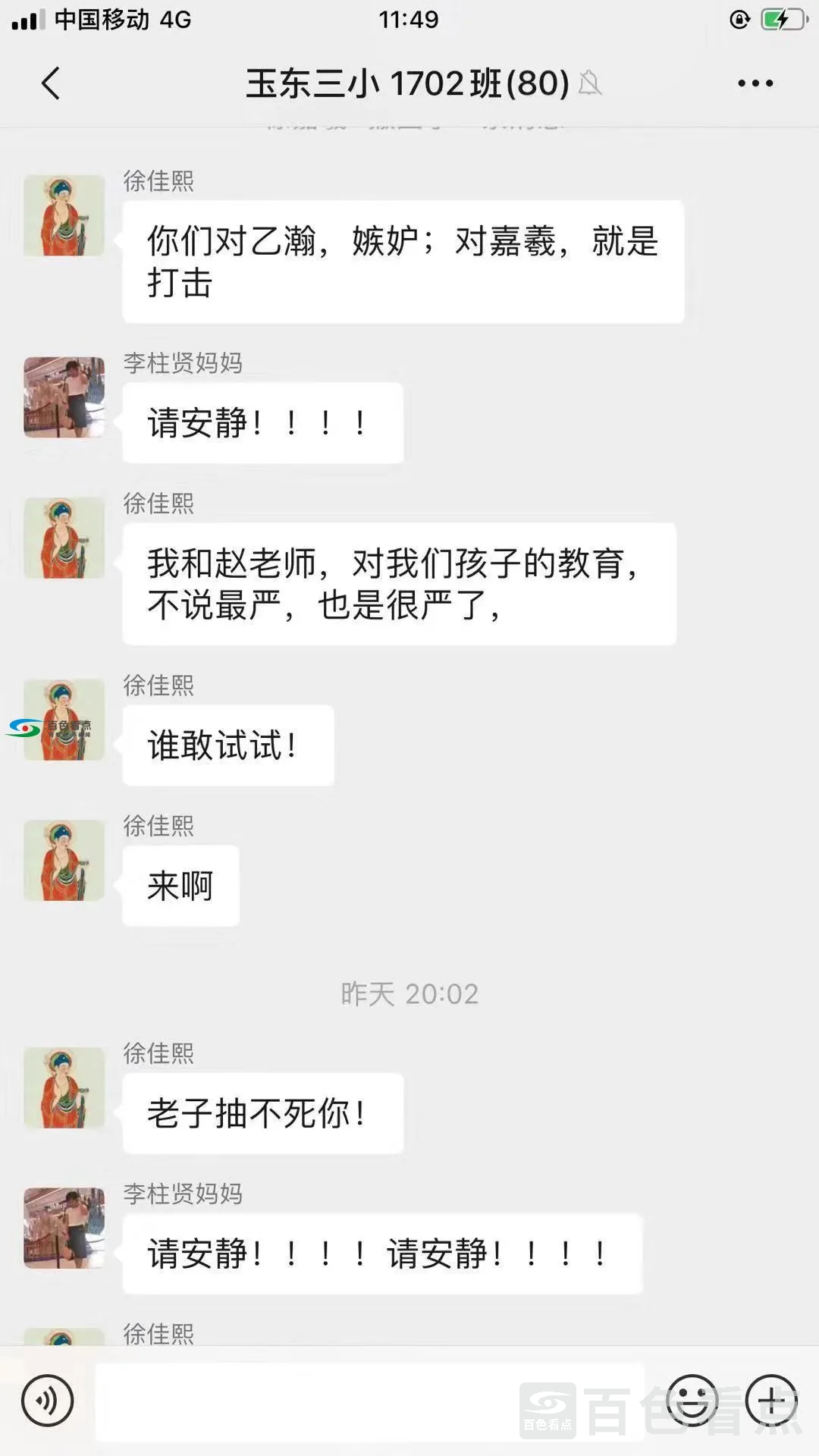Viewport: 819px width, 1456px height.
Task: Go back from the group chat
Action: (x=51, y=83)
